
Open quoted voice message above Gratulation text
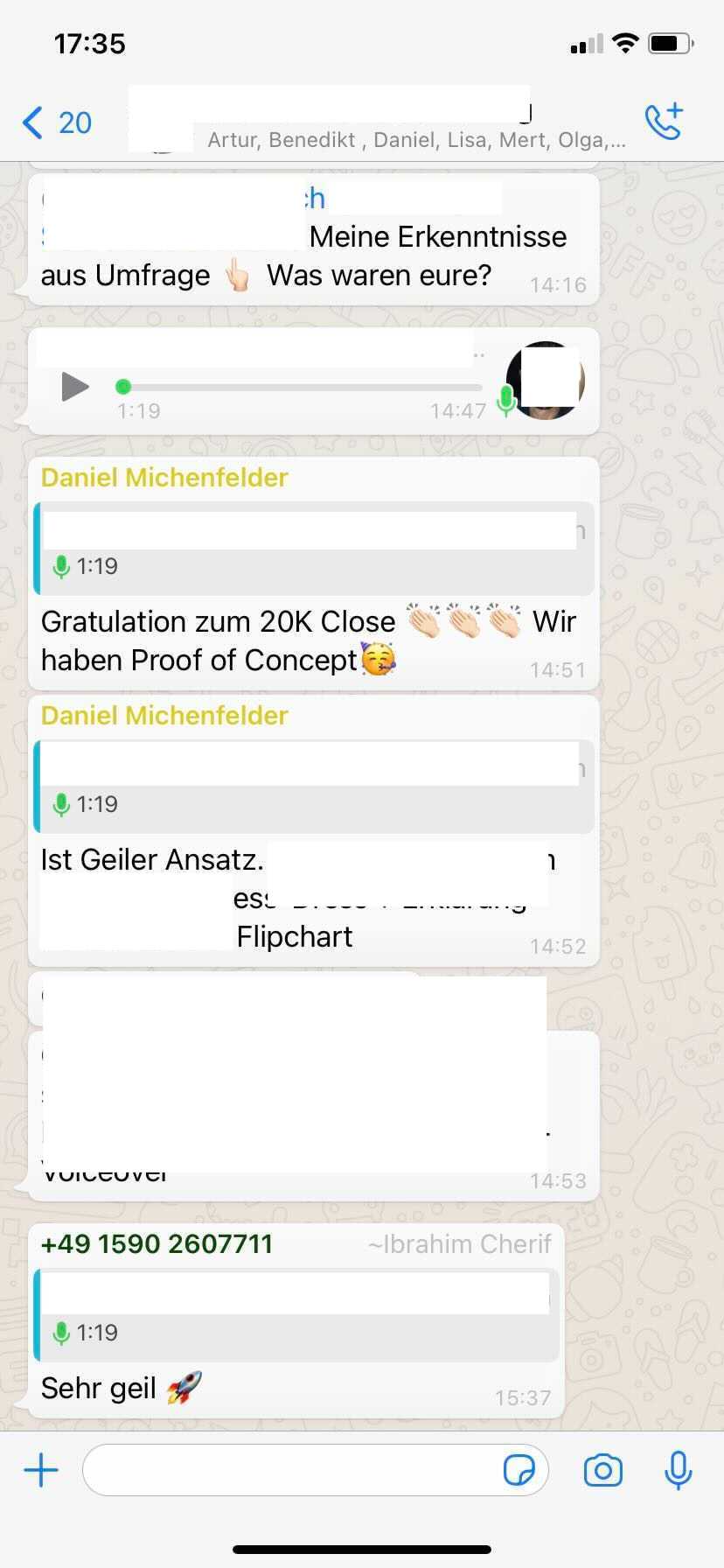coord(313,549)
